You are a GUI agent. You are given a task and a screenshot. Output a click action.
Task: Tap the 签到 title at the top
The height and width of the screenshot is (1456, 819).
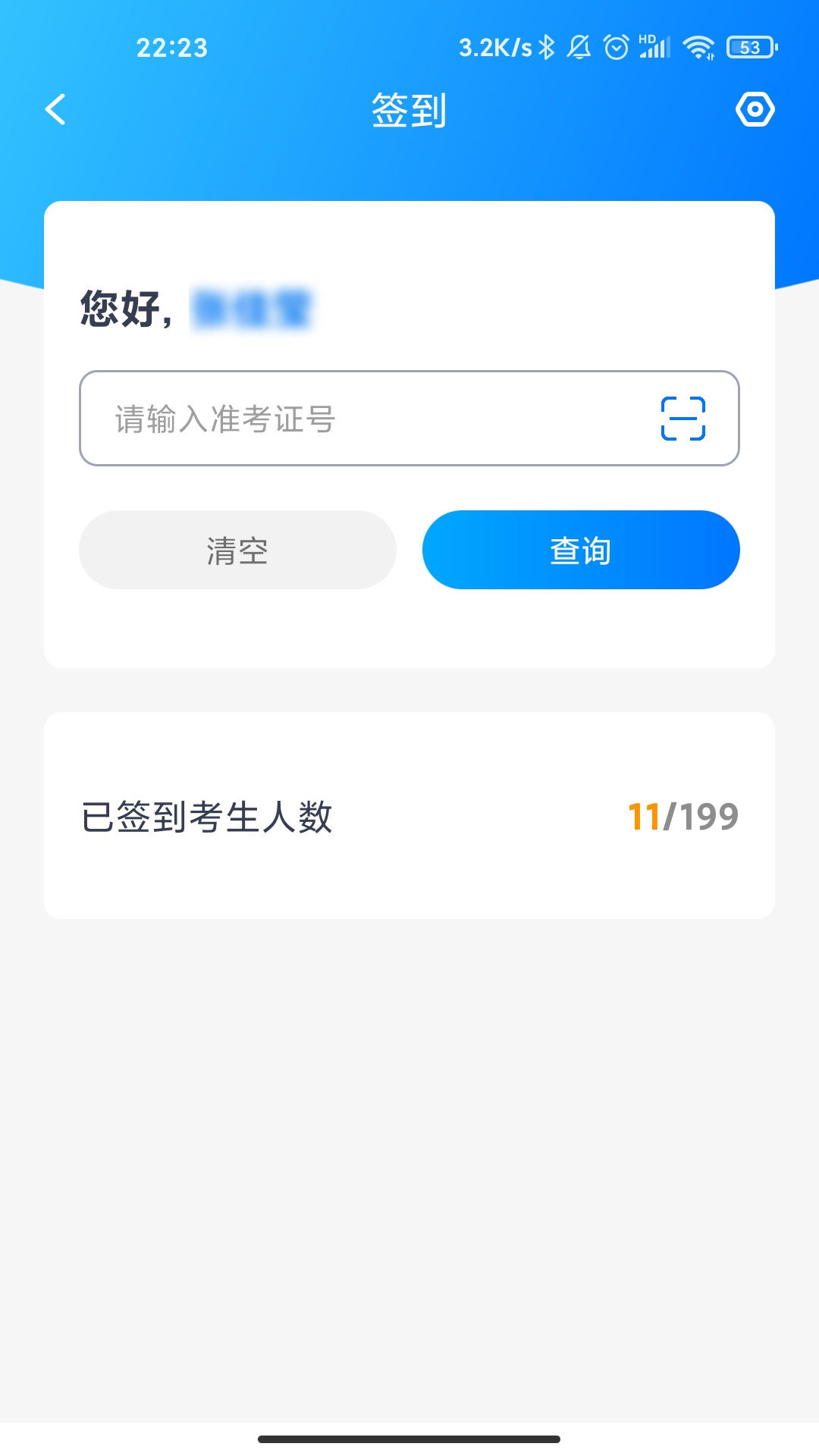tap(409, 108)
